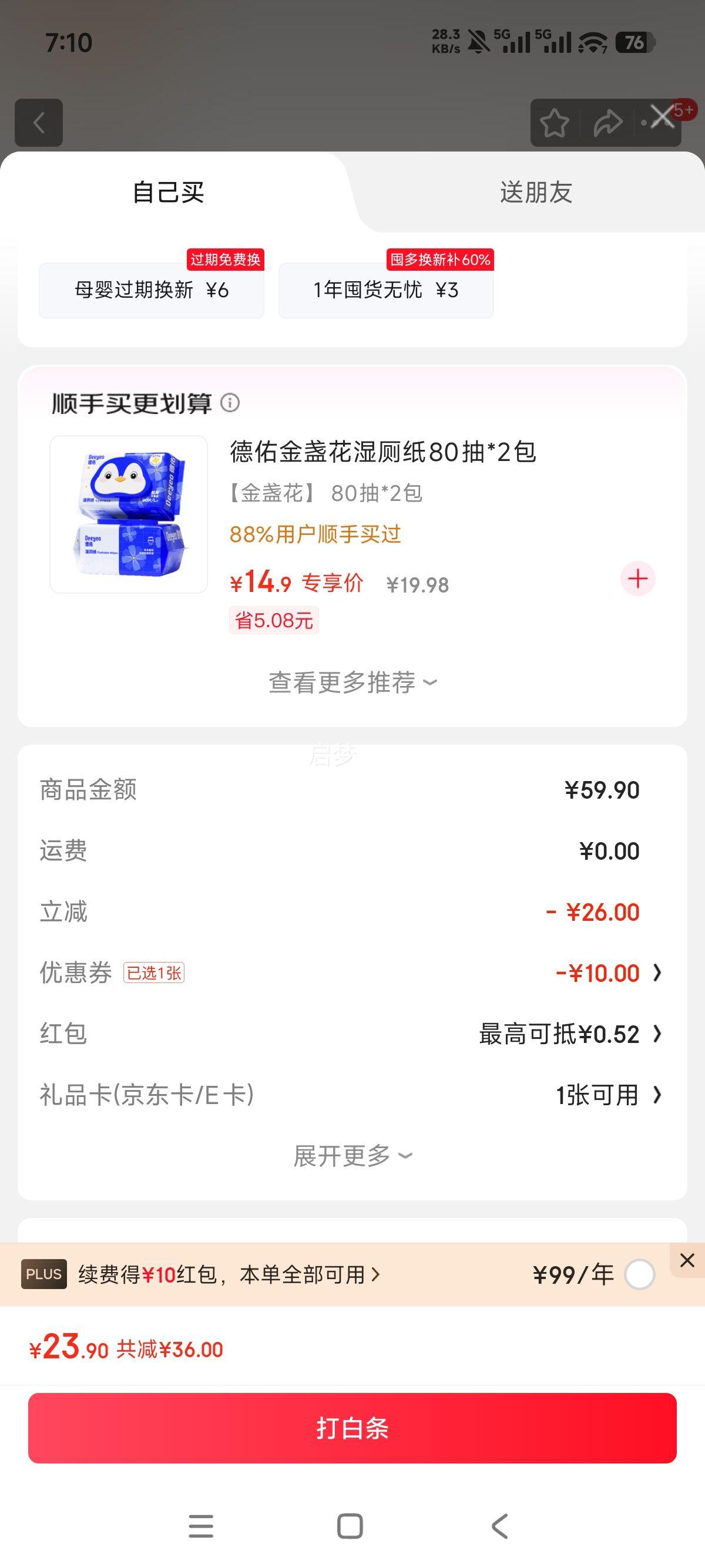Switch to the 送朋友 tab
This screenshot has height=1568, width=705.
pyautogui.click(x=536, y=193)
